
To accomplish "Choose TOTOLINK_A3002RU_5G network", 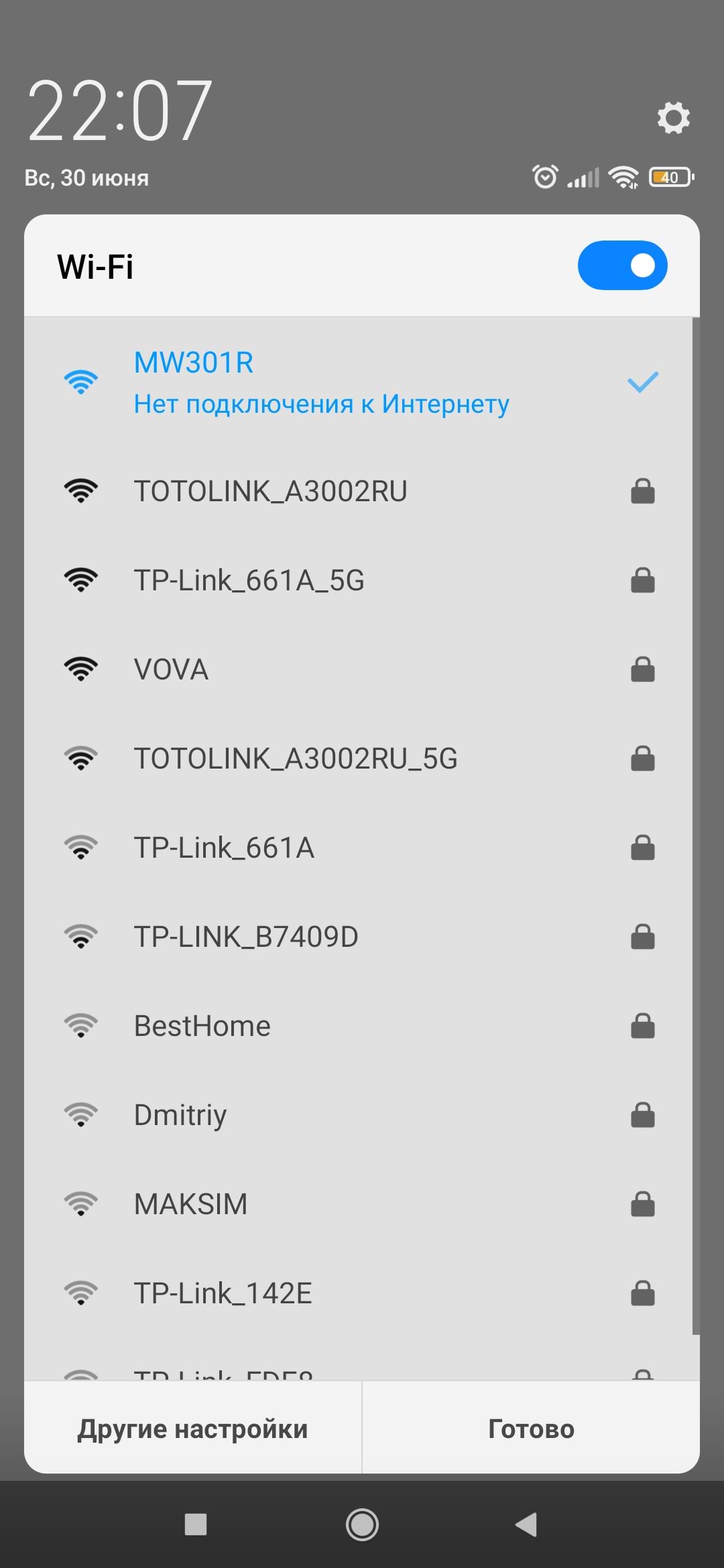I will point(296,759).
